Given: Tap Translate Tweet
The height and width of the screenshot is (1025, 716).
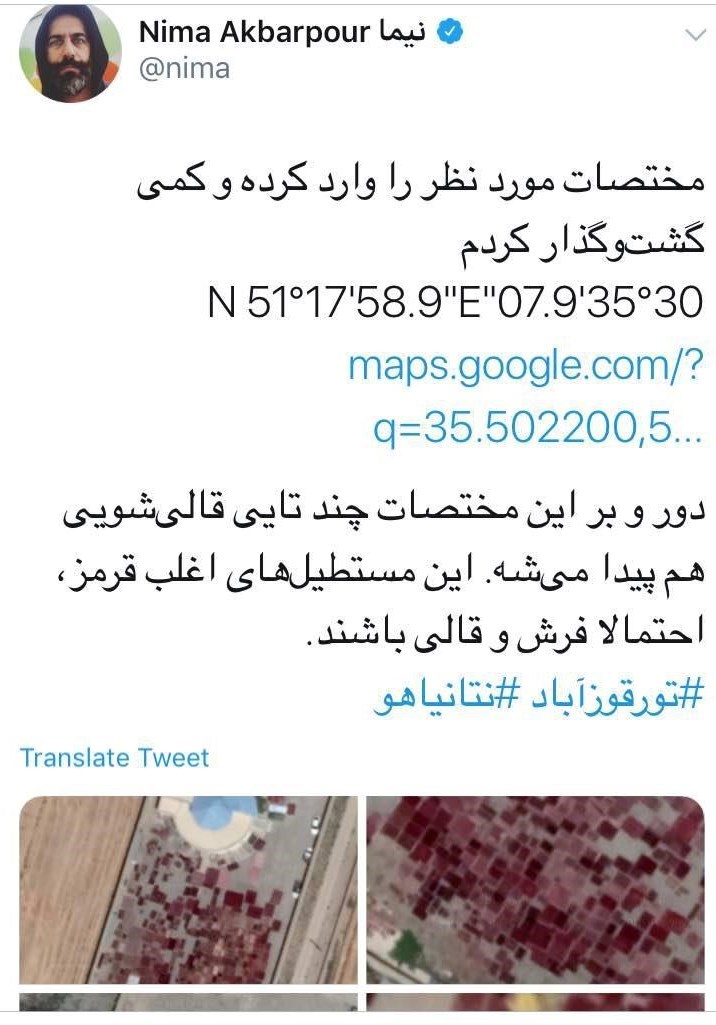Looking at the screenshot, I should click(x=114, y=757).
